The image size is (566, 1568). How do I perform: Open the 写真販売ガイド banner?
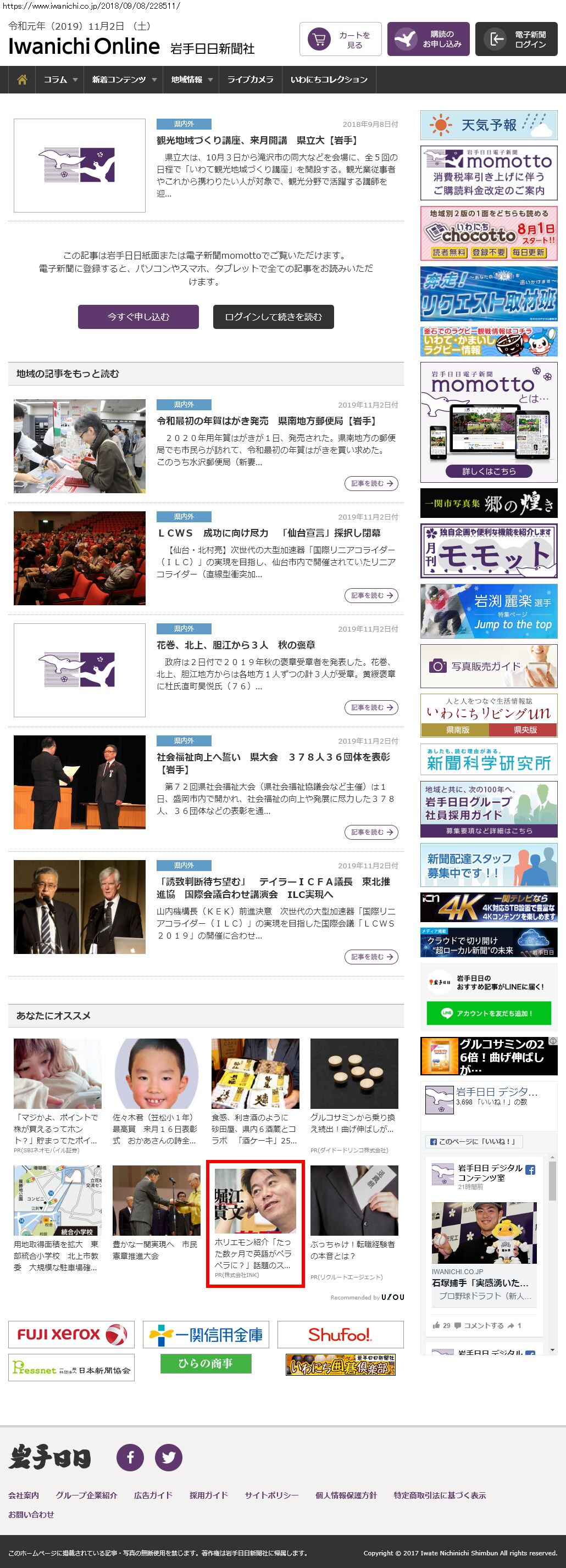pyautogui.click(x=488, y=666)
